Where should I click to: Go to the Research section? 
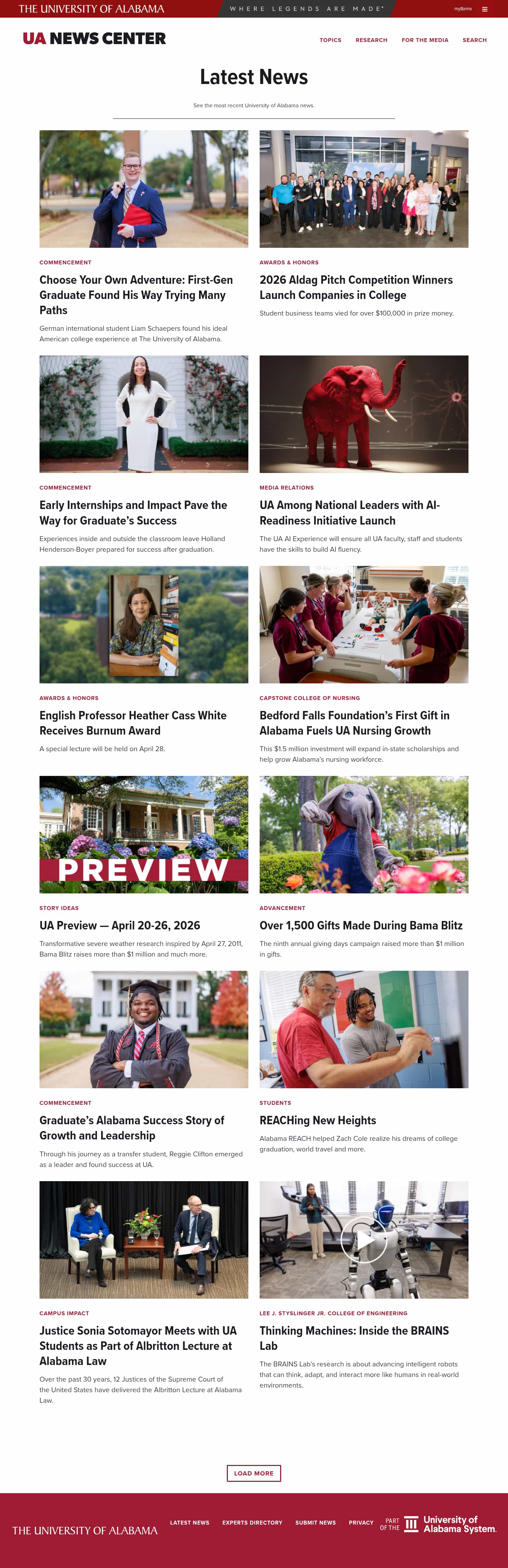(371, 40)
